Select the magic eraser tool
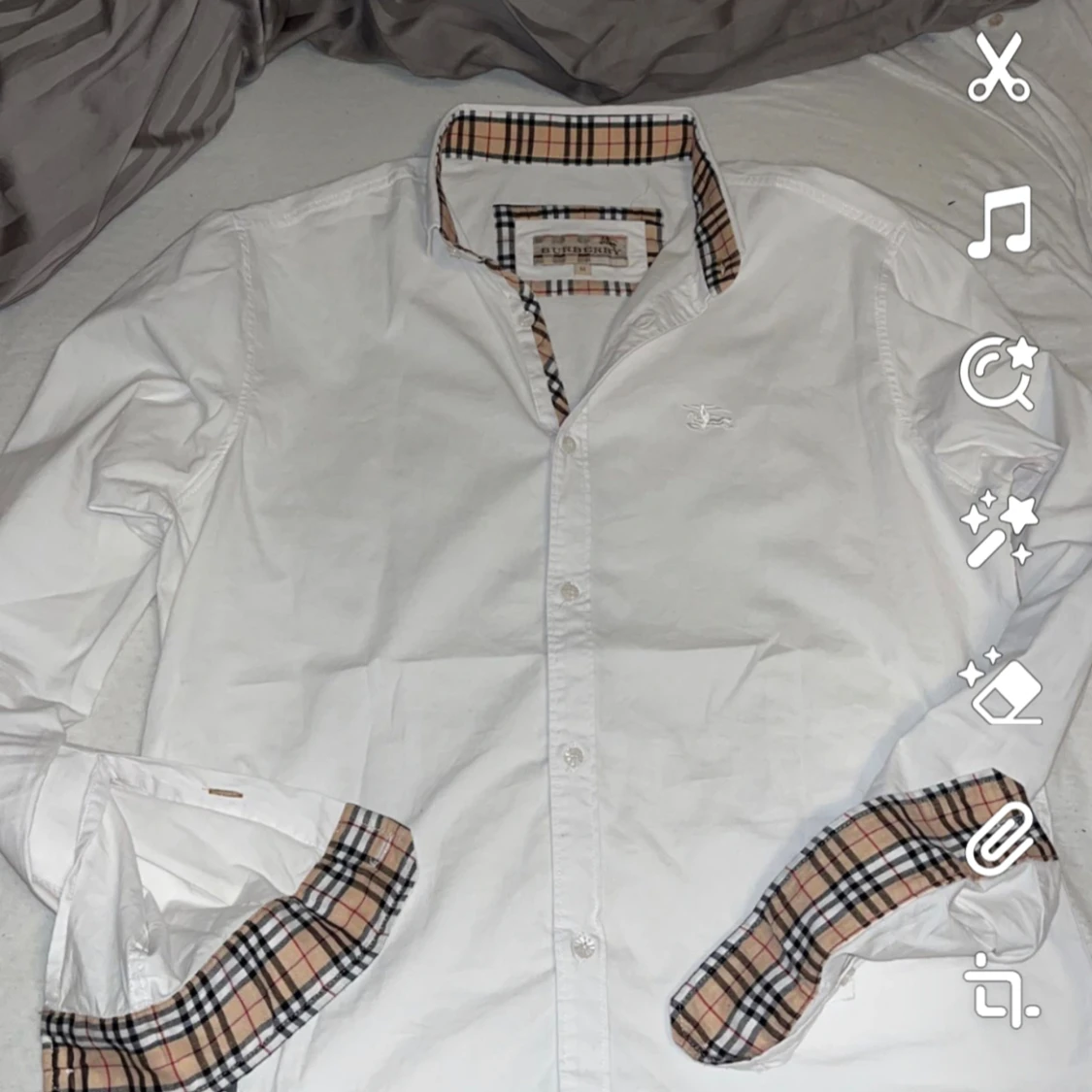Viewport: 1092px width, 1092px height. (1001, 685)
